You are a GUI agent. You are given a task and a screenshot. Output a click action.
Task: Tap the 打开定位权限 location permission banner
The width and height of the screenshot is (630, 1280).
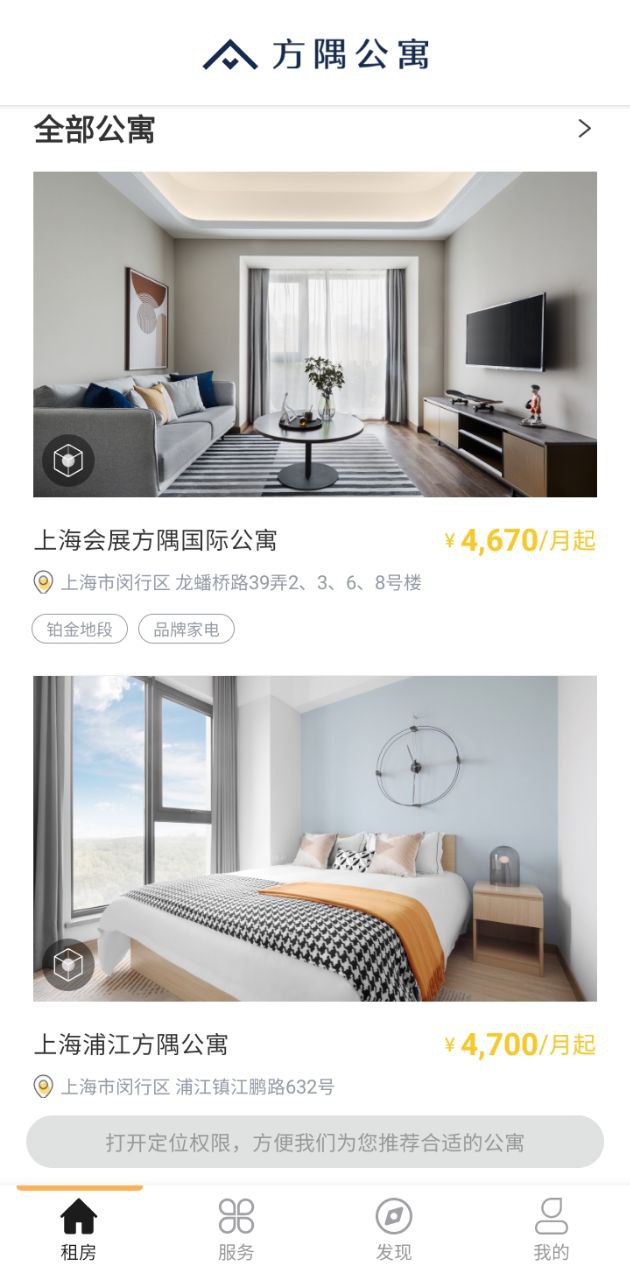pyautogui.click(x=315, y=1142)
